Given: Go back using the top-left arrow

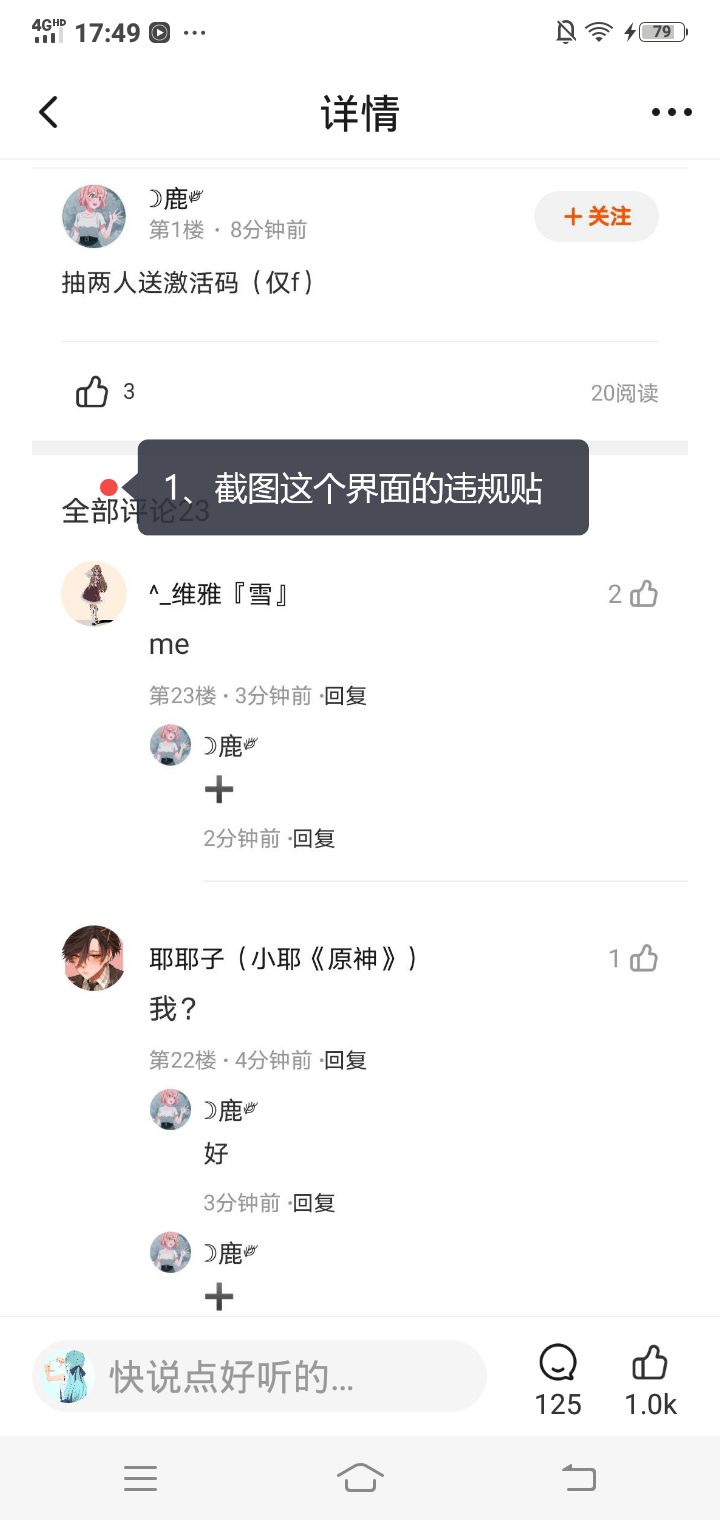Looking at the screenshot, I should click(48, 112).
